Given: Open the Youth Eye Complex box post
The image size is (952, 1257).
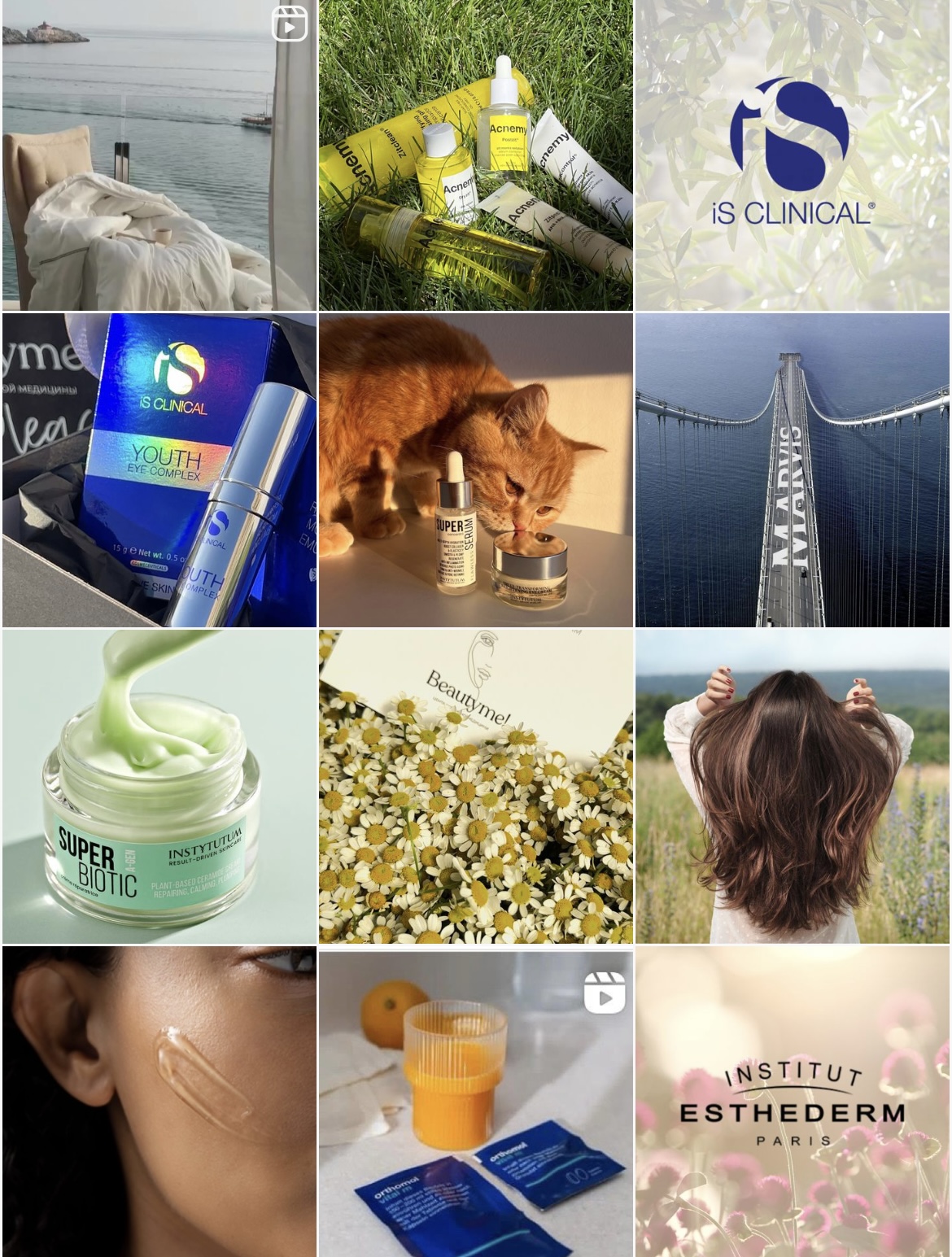Looking at the screenshot, I should [159, 470].
